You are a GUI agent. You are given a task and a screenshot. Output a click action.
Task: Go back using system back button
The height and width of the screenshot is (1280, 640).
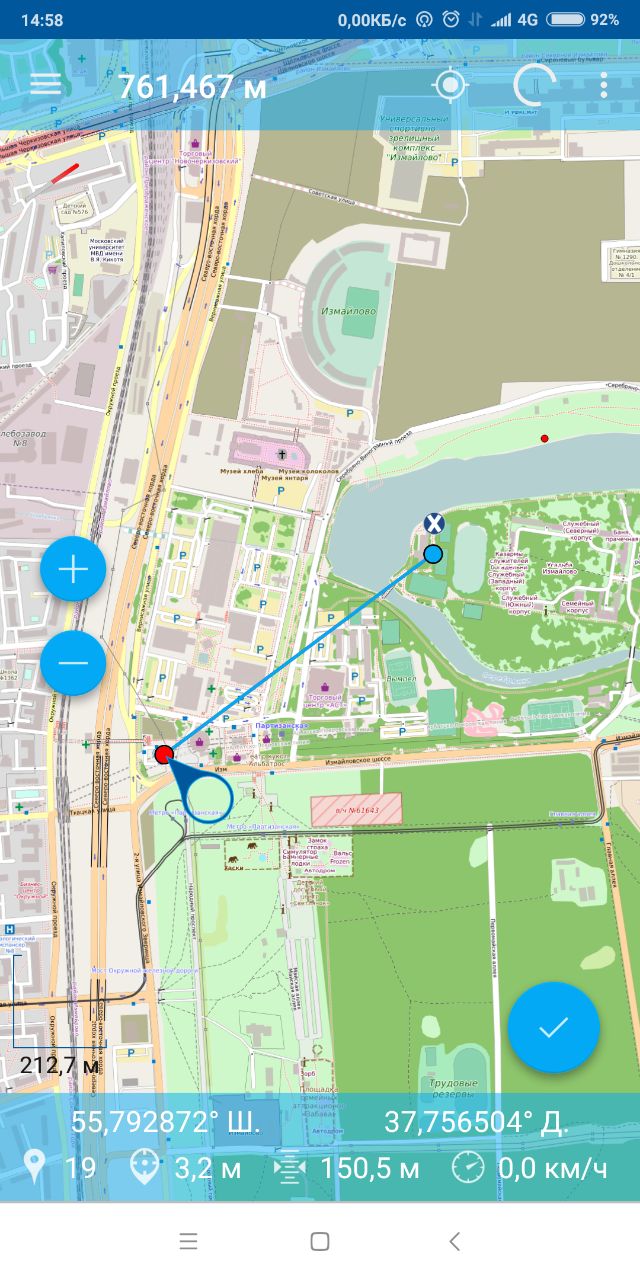[454, 1241]
